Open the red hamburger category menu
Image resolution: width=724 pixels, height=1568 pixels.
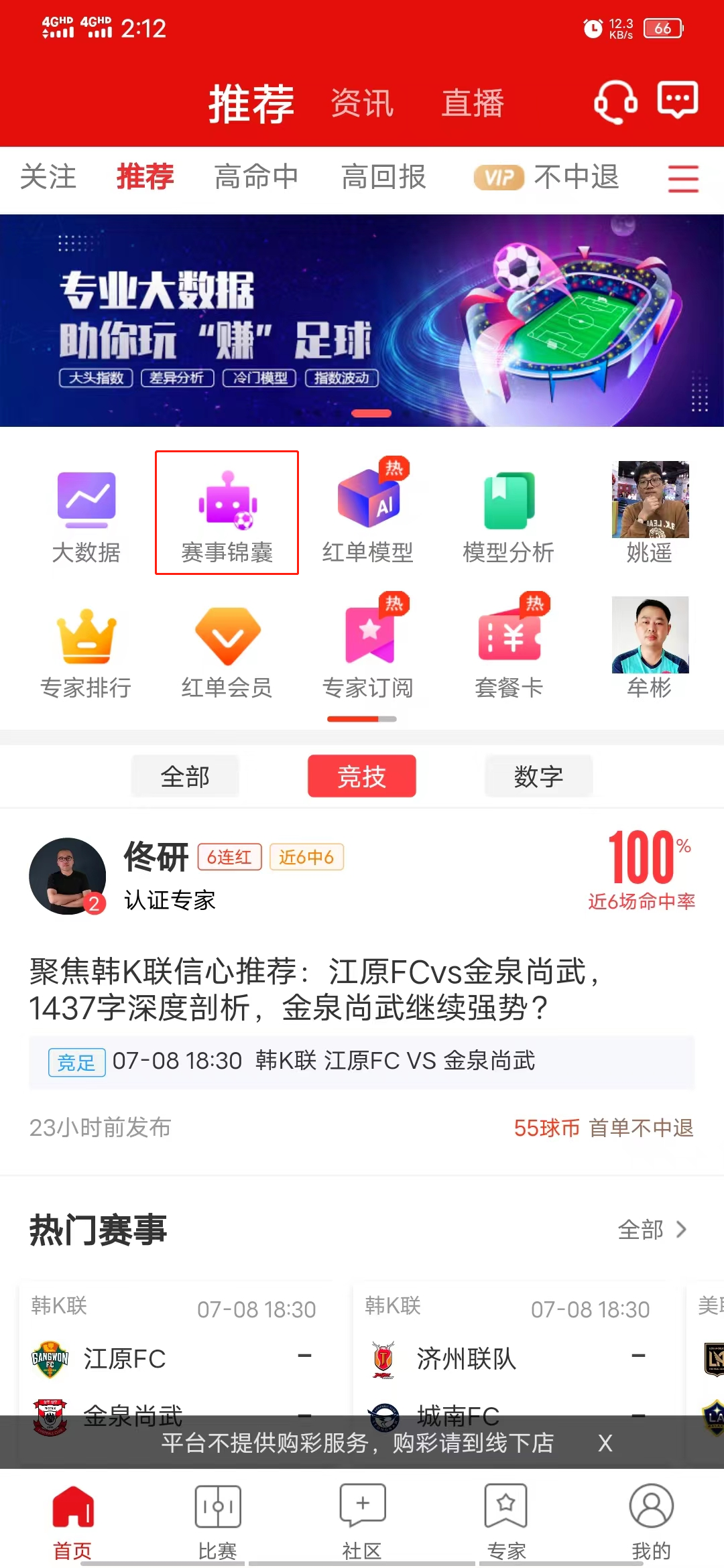point(683,179)
